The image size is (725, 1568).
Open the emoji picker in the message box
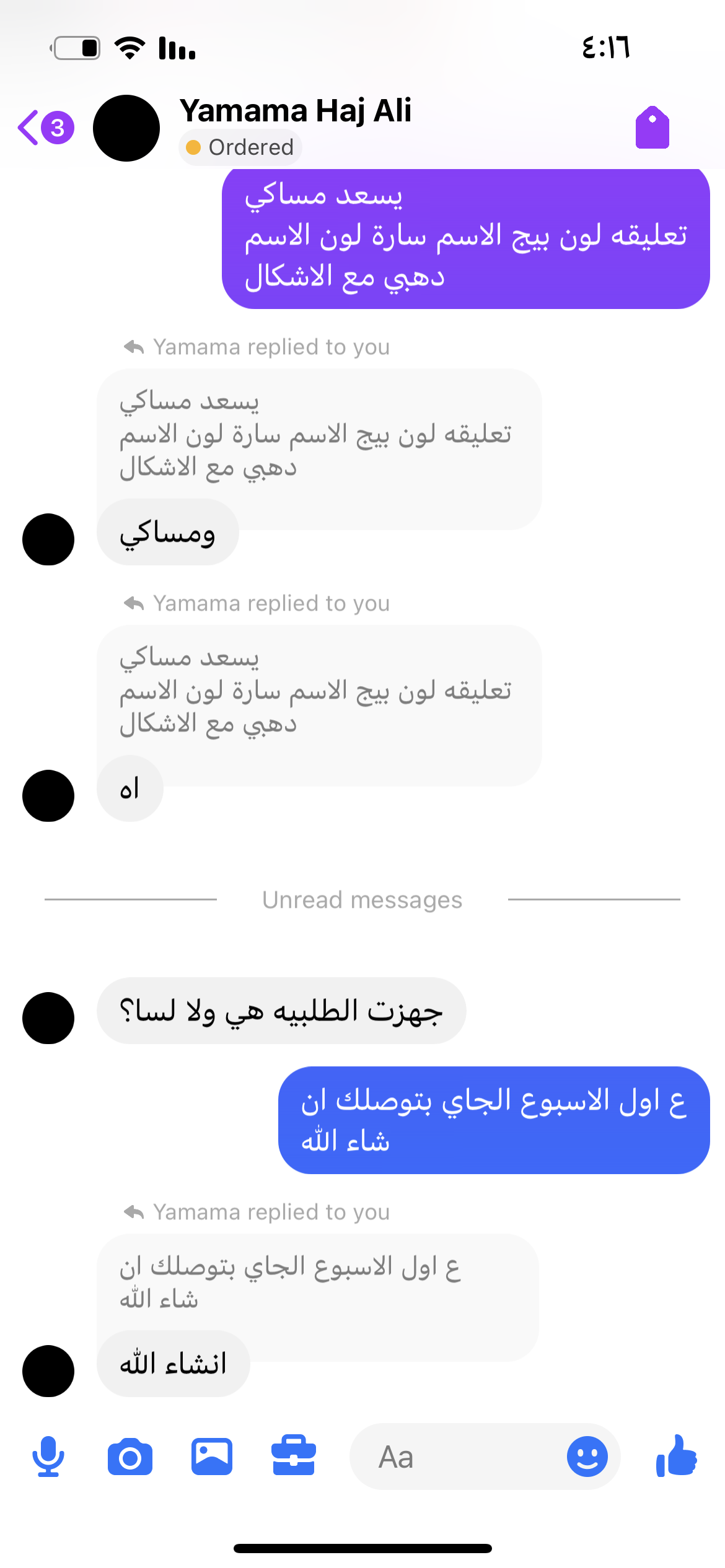pos(587,1457)
